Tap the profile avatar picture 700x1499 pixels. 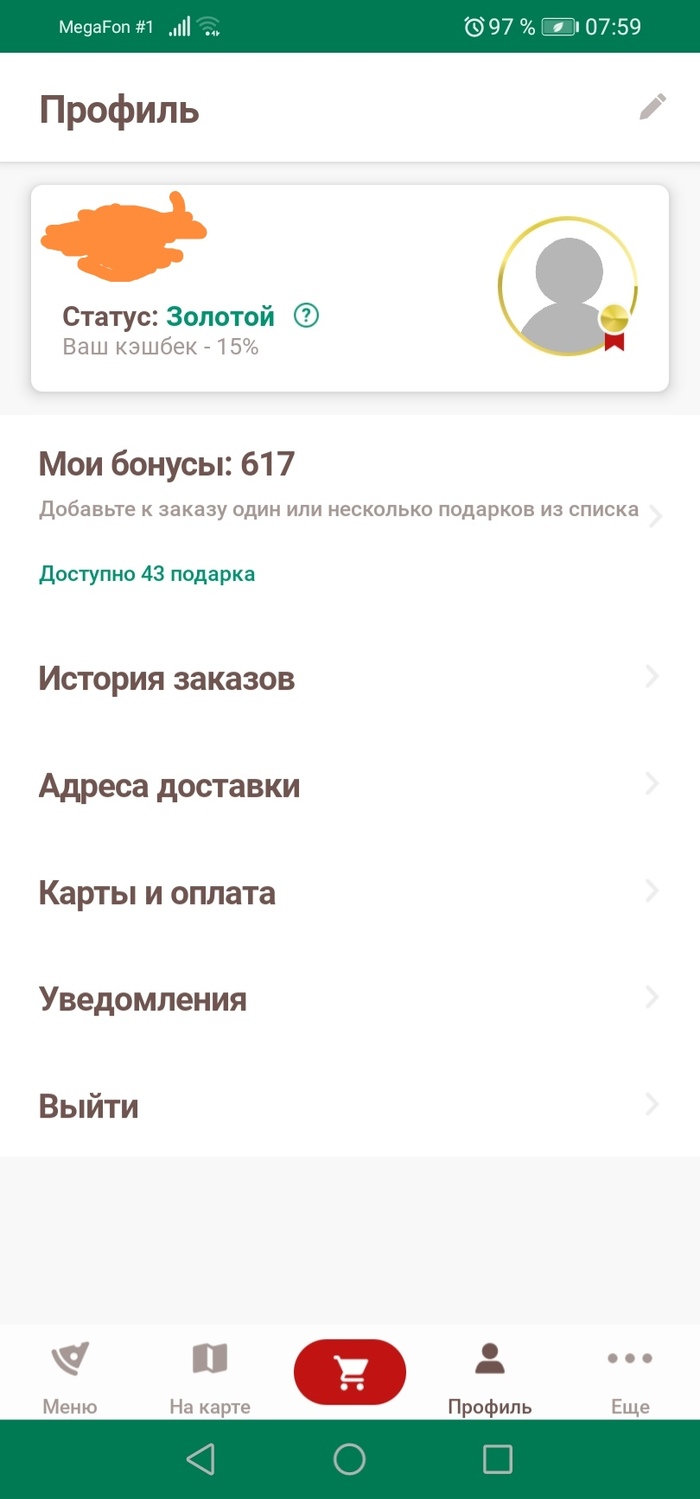568,286
